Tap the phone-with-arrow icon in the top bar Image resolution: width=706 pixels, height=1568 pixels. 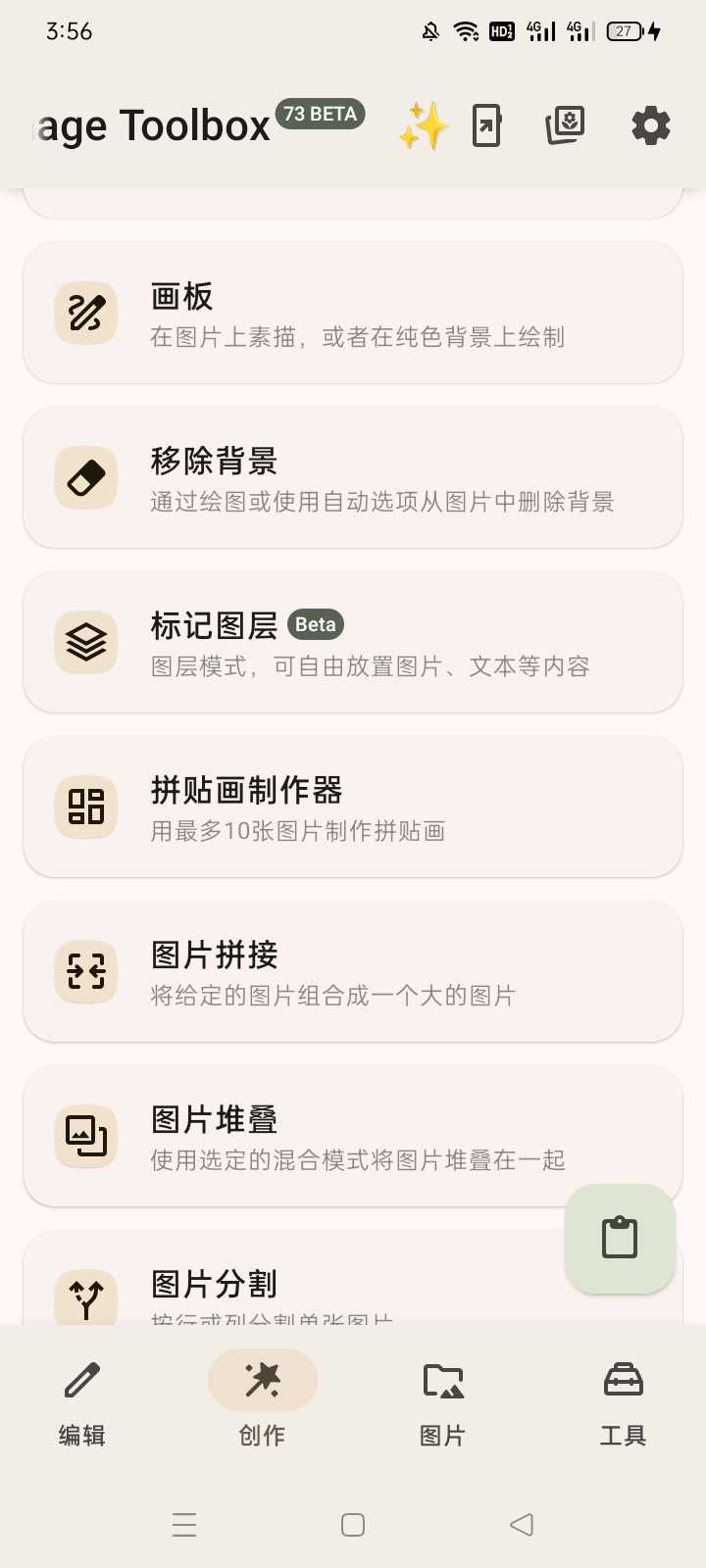click(487, 126)
